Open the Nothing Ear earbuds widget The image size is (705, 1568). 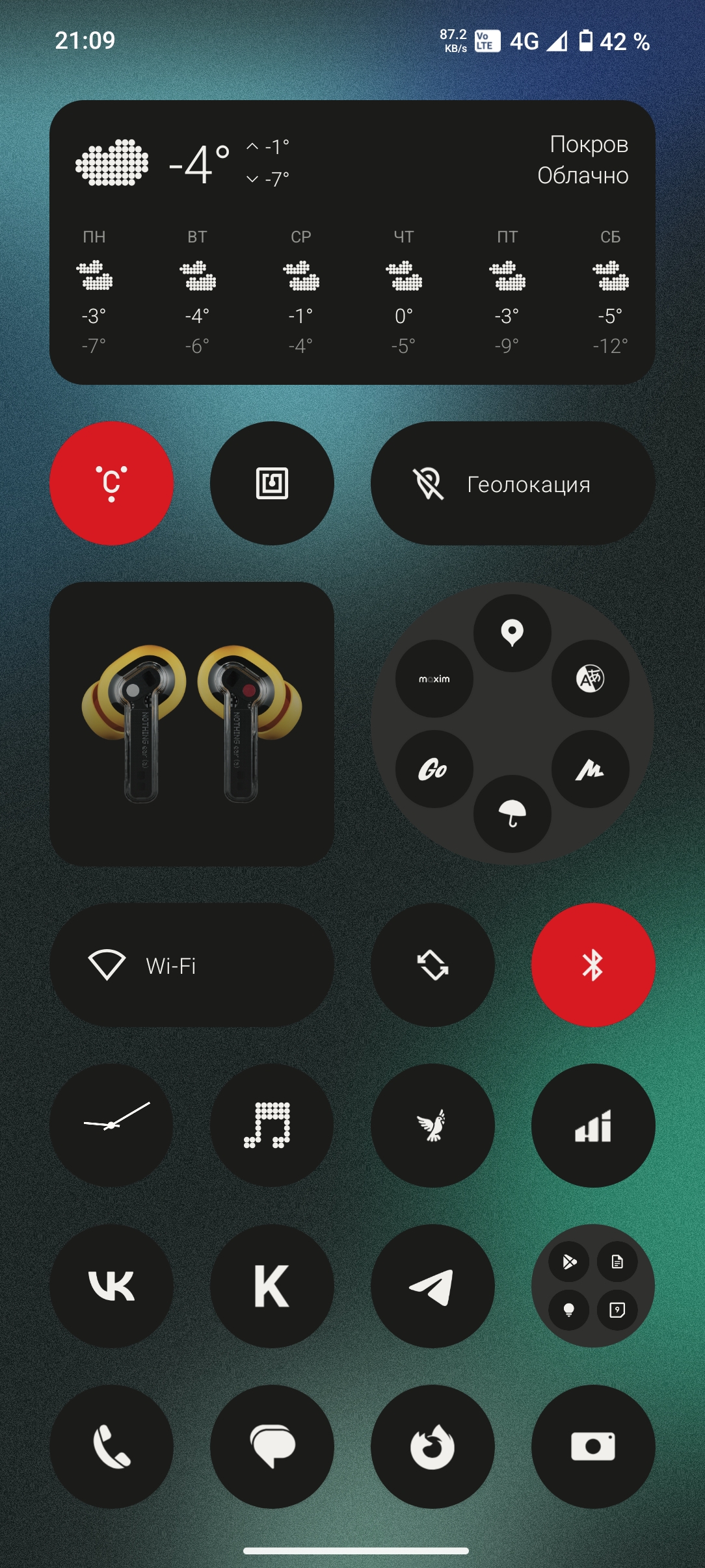pos(192,724)
